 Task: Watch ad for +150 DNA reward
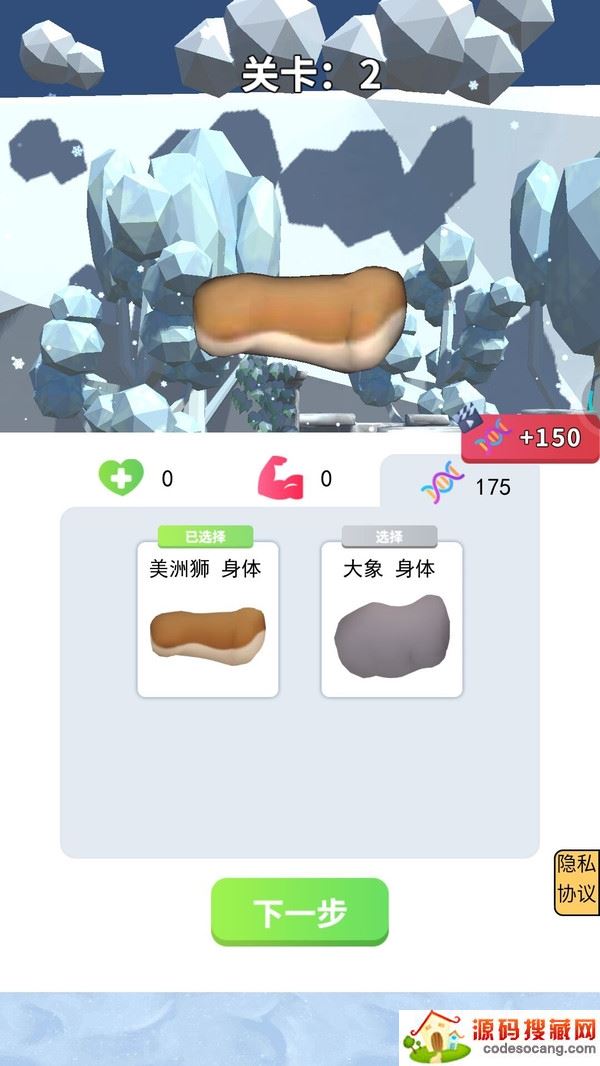[530, 437]
